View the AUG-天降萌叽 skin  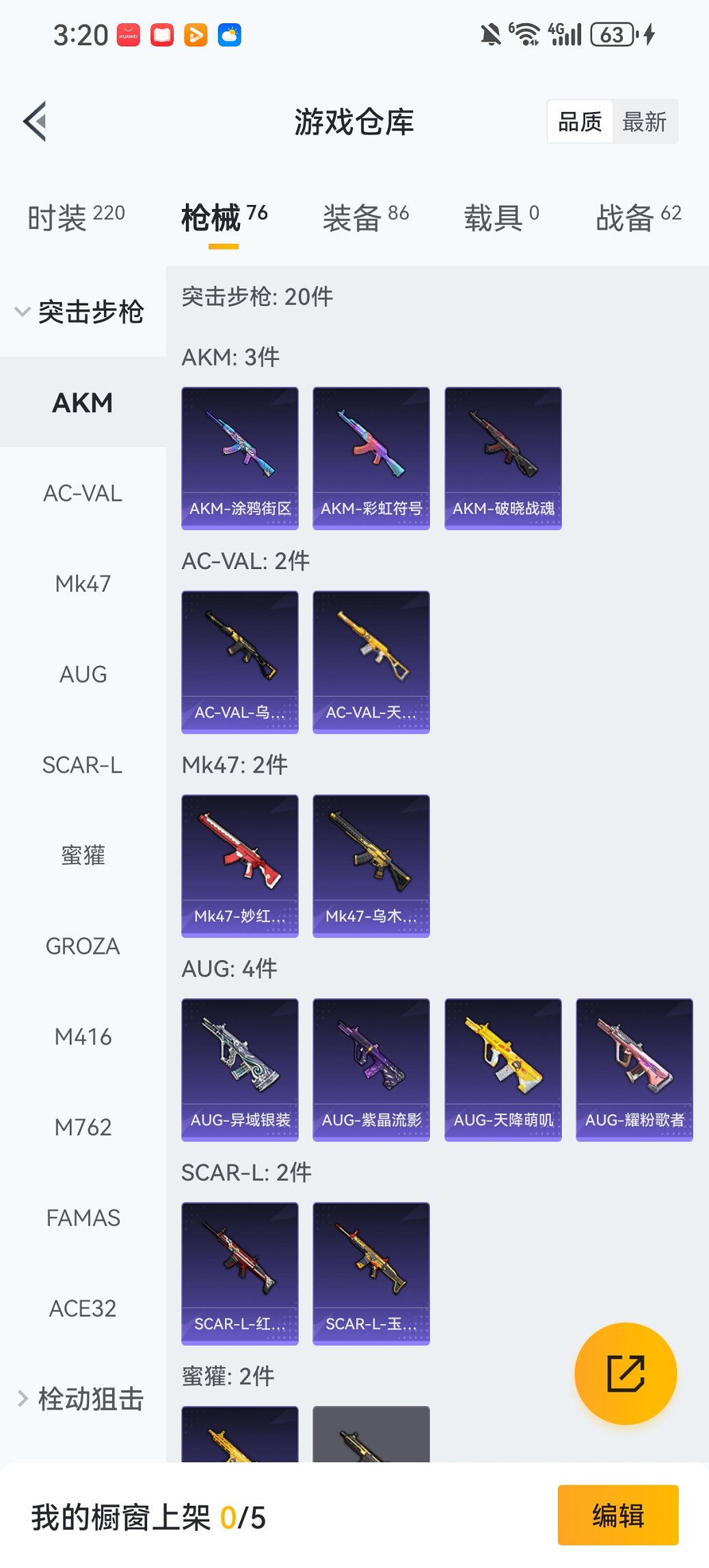click(503, 1069)
